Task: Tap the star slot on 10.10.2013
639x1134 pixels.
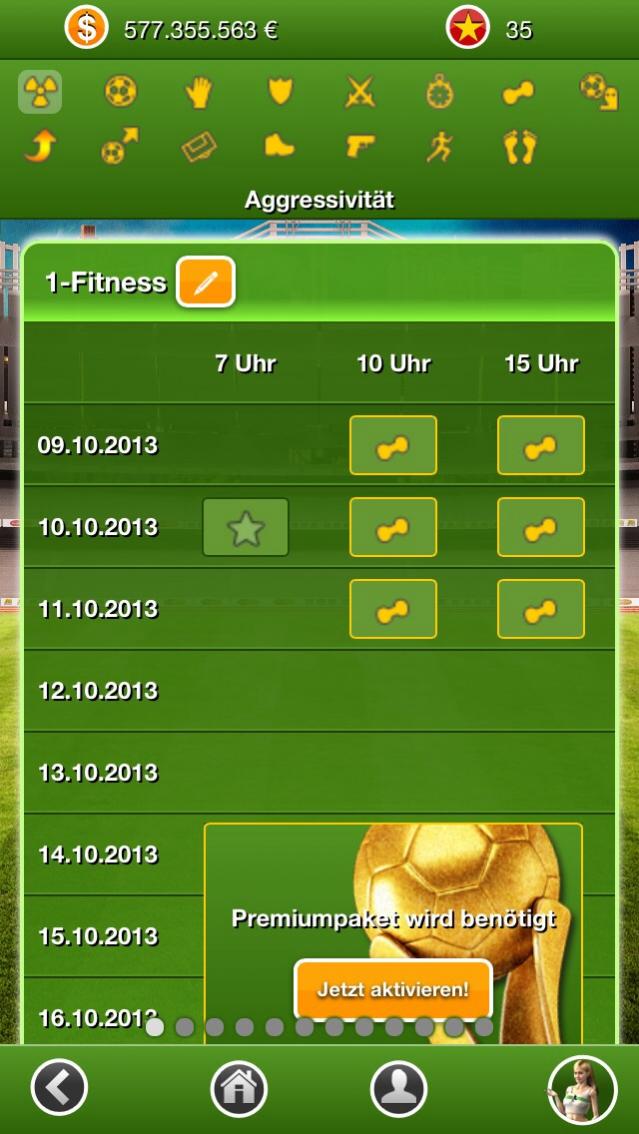Action: pyautogui.click(x=245, y=527)
